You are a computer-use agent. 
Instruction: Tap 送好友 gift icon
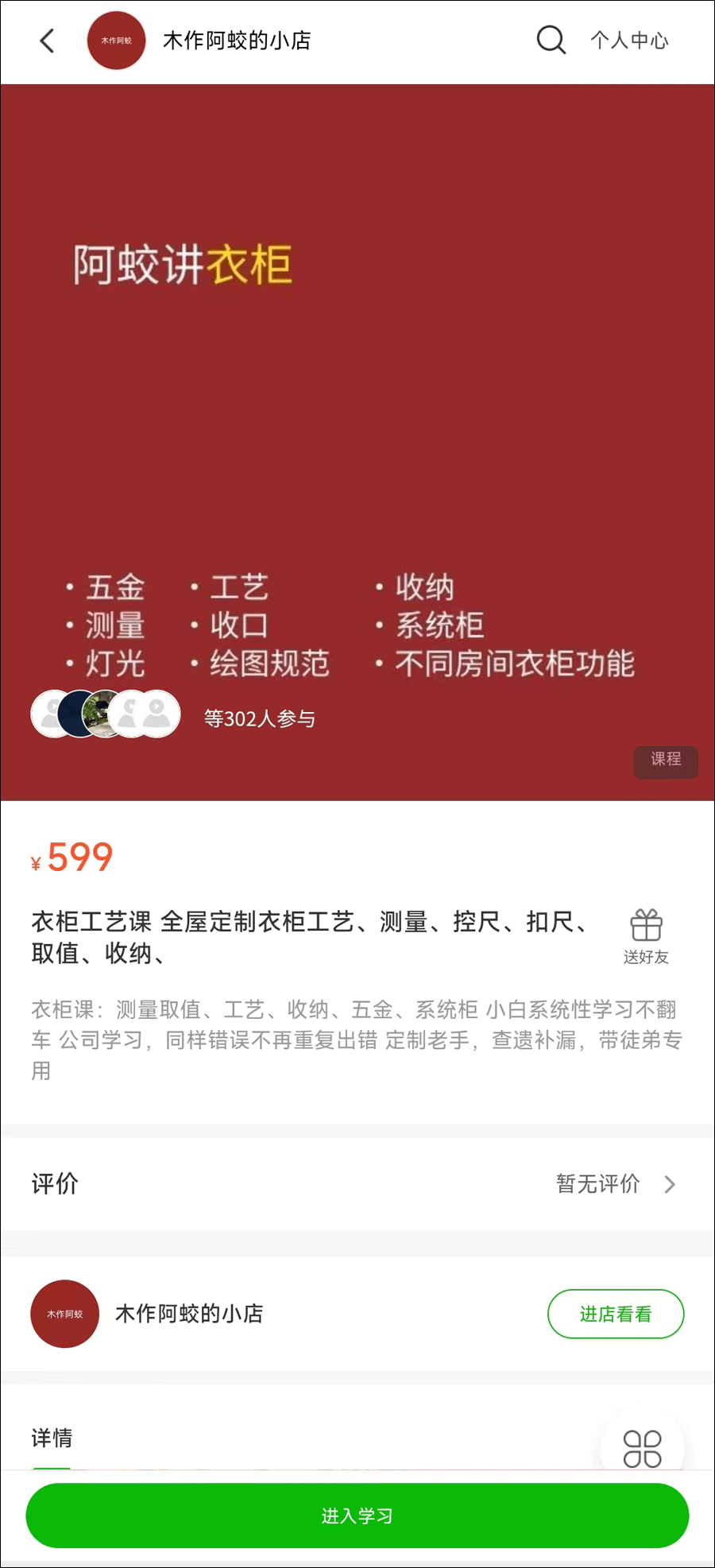646,935
